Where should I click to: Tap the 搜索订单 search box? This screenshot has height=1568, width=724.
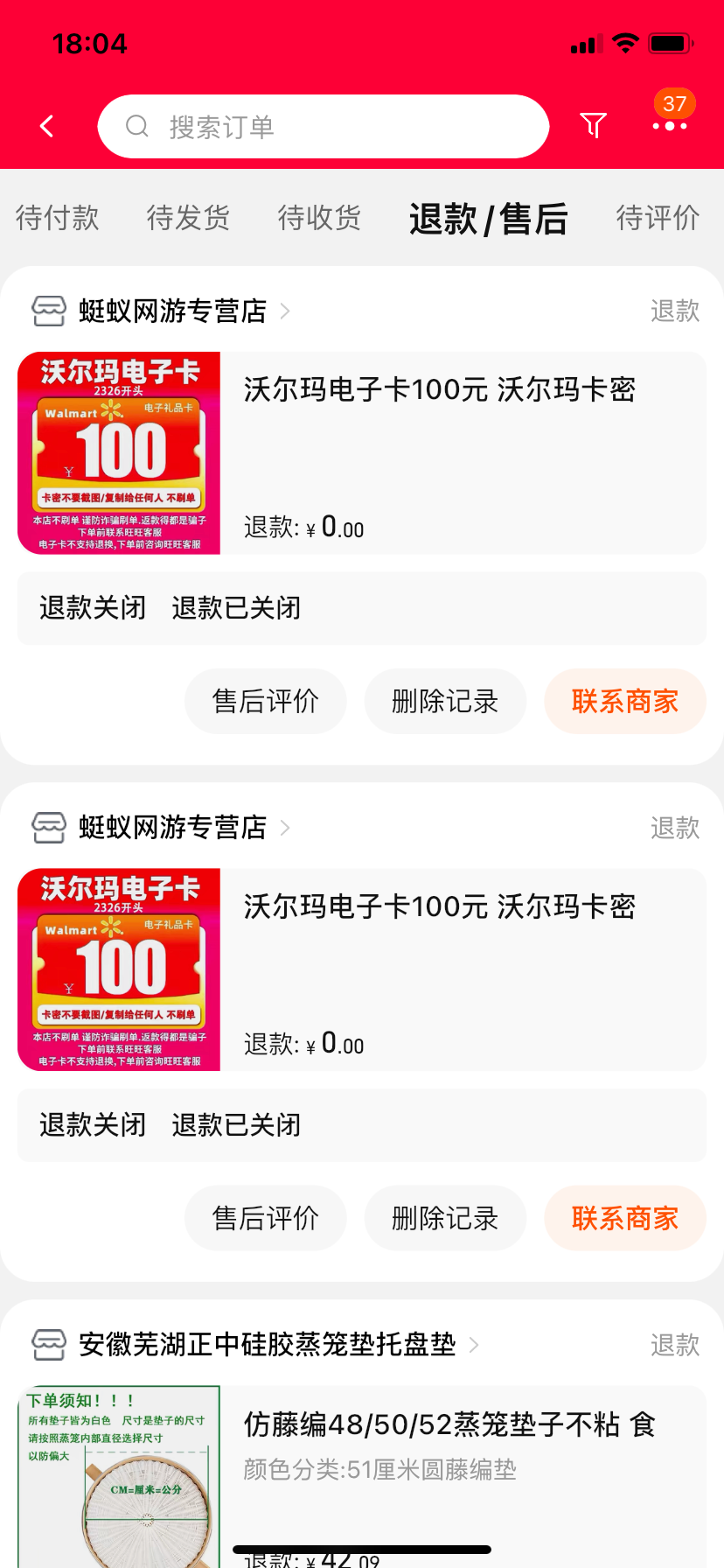(324, 127)
